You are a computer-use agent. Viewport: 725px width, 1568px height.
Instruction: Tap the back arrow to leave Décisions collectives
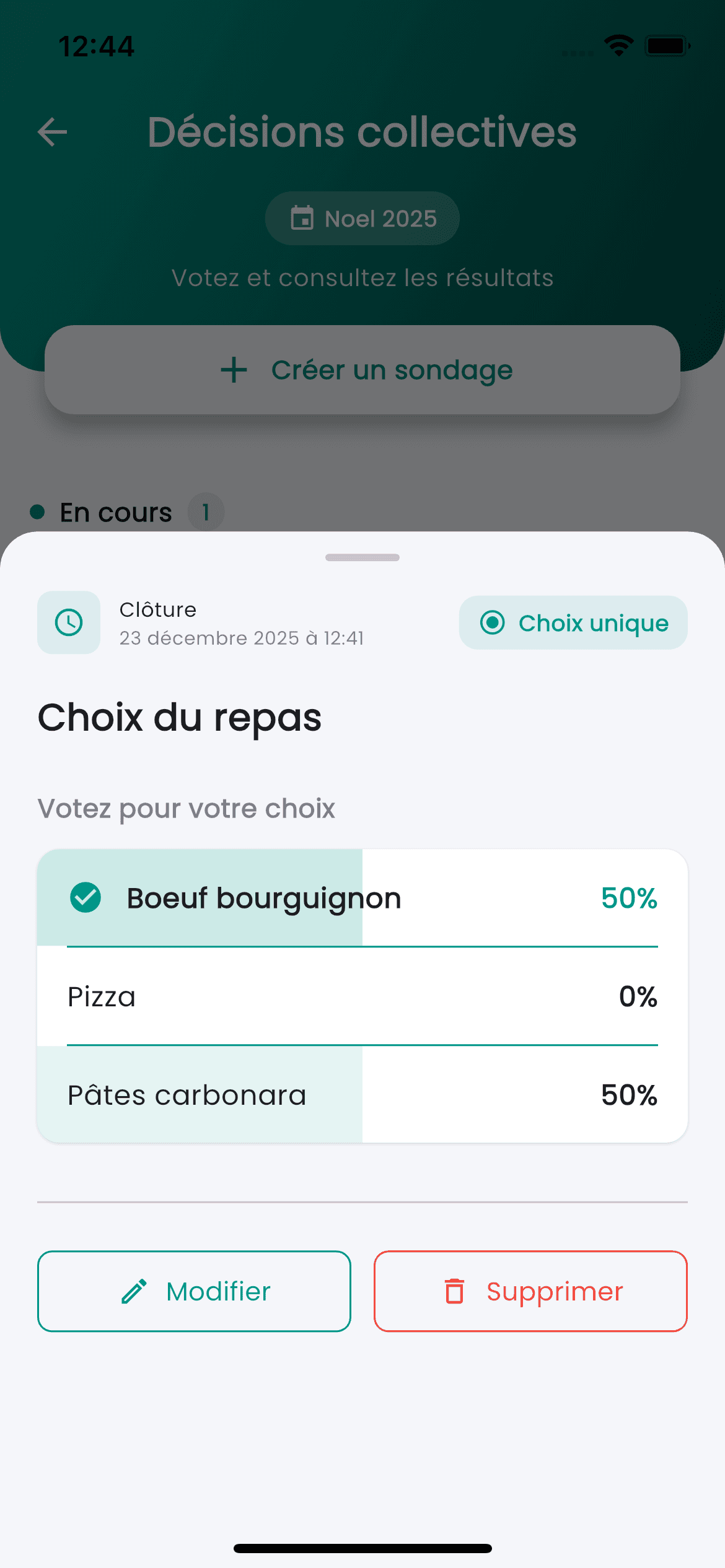pyautogui.click(x=52, y=131)
